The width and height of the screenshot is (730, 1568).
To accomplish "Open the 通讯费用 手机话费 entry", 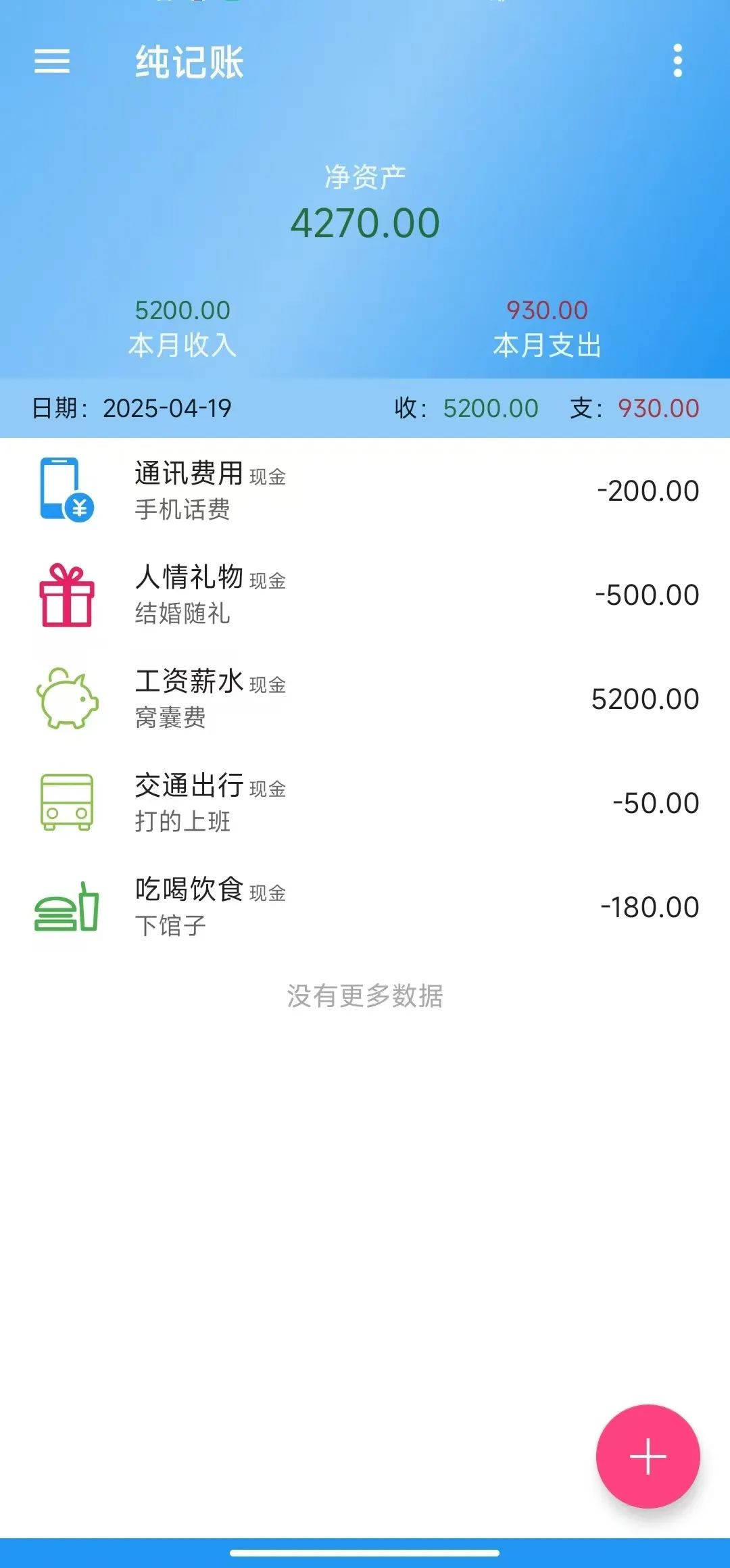I will click(x=365, y=491).
